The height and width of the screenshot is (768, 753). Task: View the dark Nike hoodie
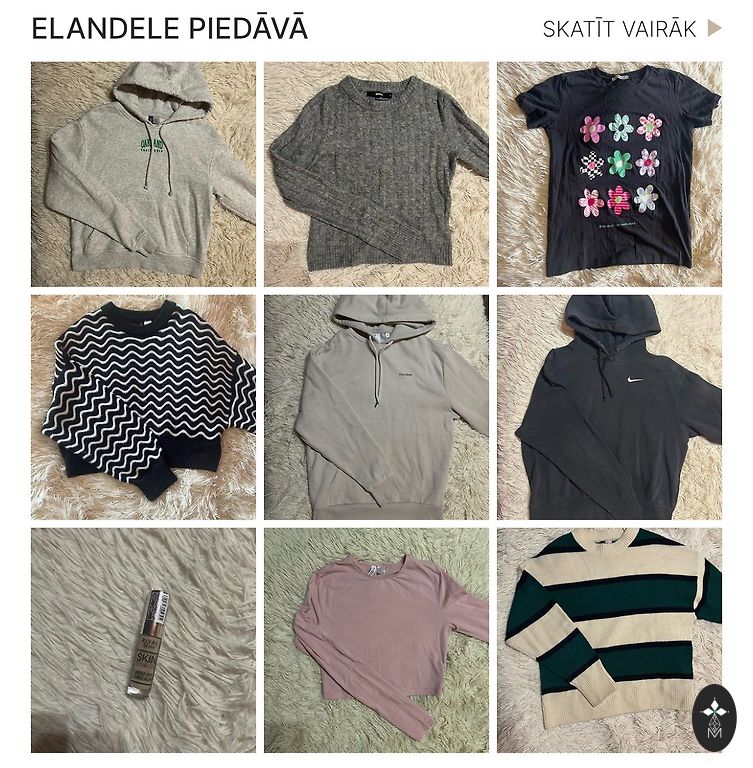(x=609, y=407)
